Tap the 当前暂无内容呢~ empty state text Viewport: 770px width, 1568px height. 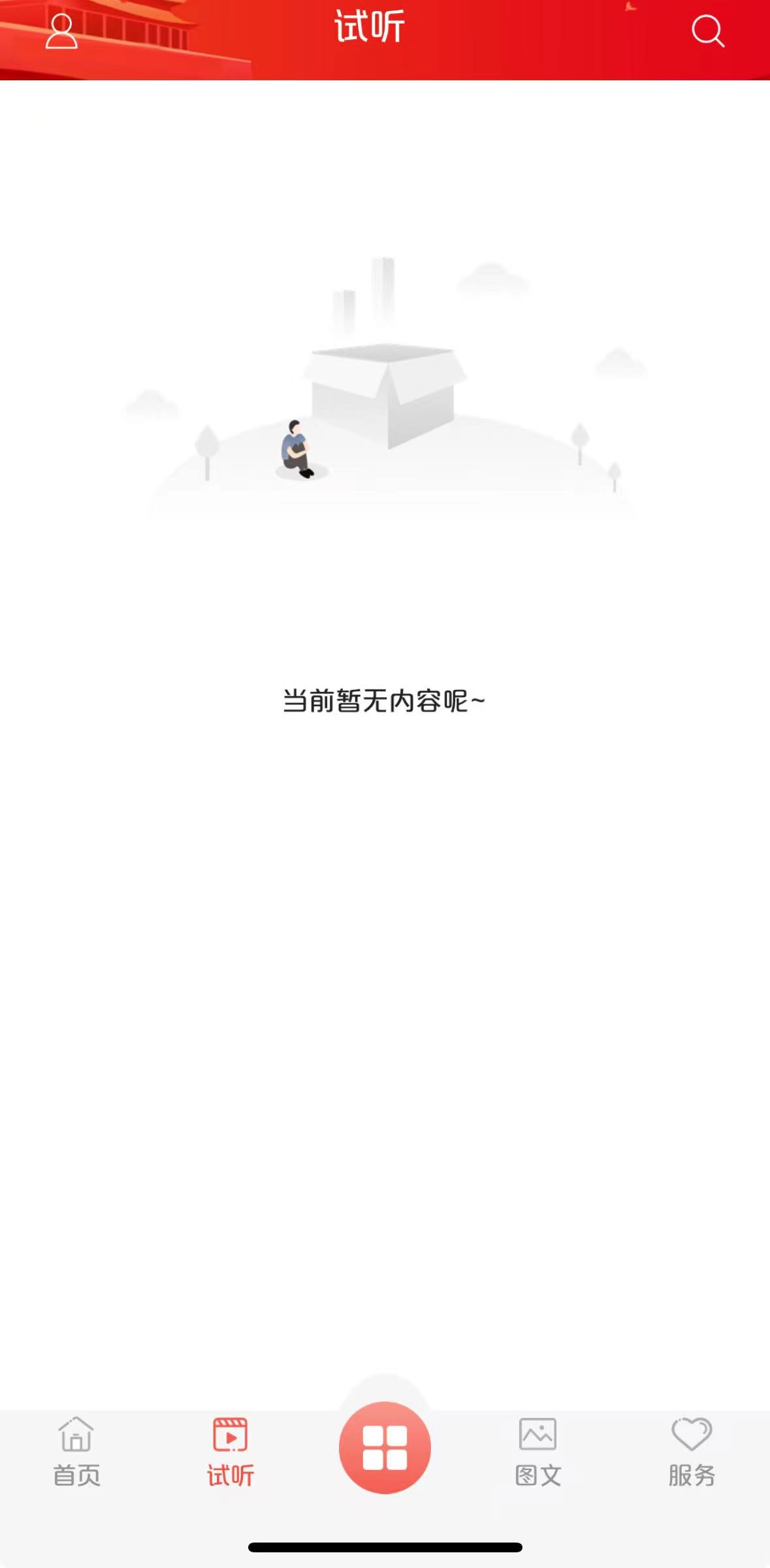click(x=385, y=700)
